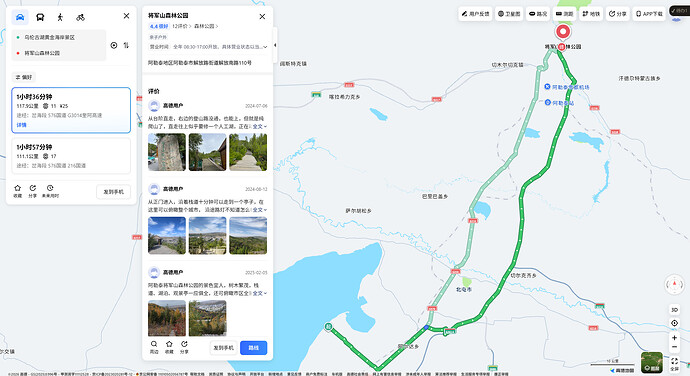Viewport: 690px width, 376px height.
Task: Choose the cycling route mode
Action: 80,17
